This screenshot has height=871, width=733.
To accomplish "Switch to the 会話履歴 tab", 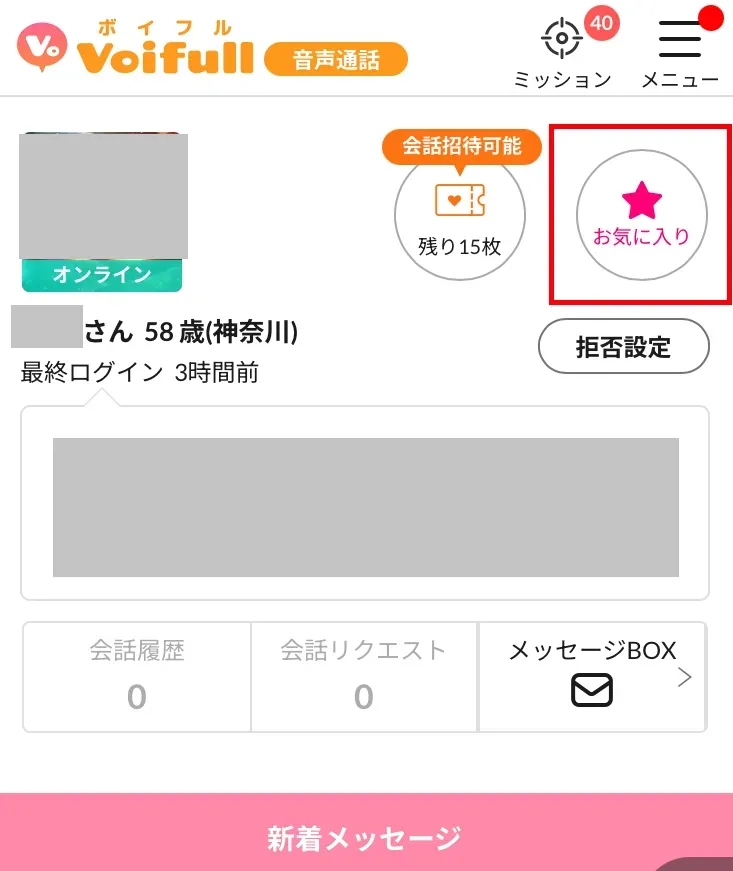I will click(136, 677).
